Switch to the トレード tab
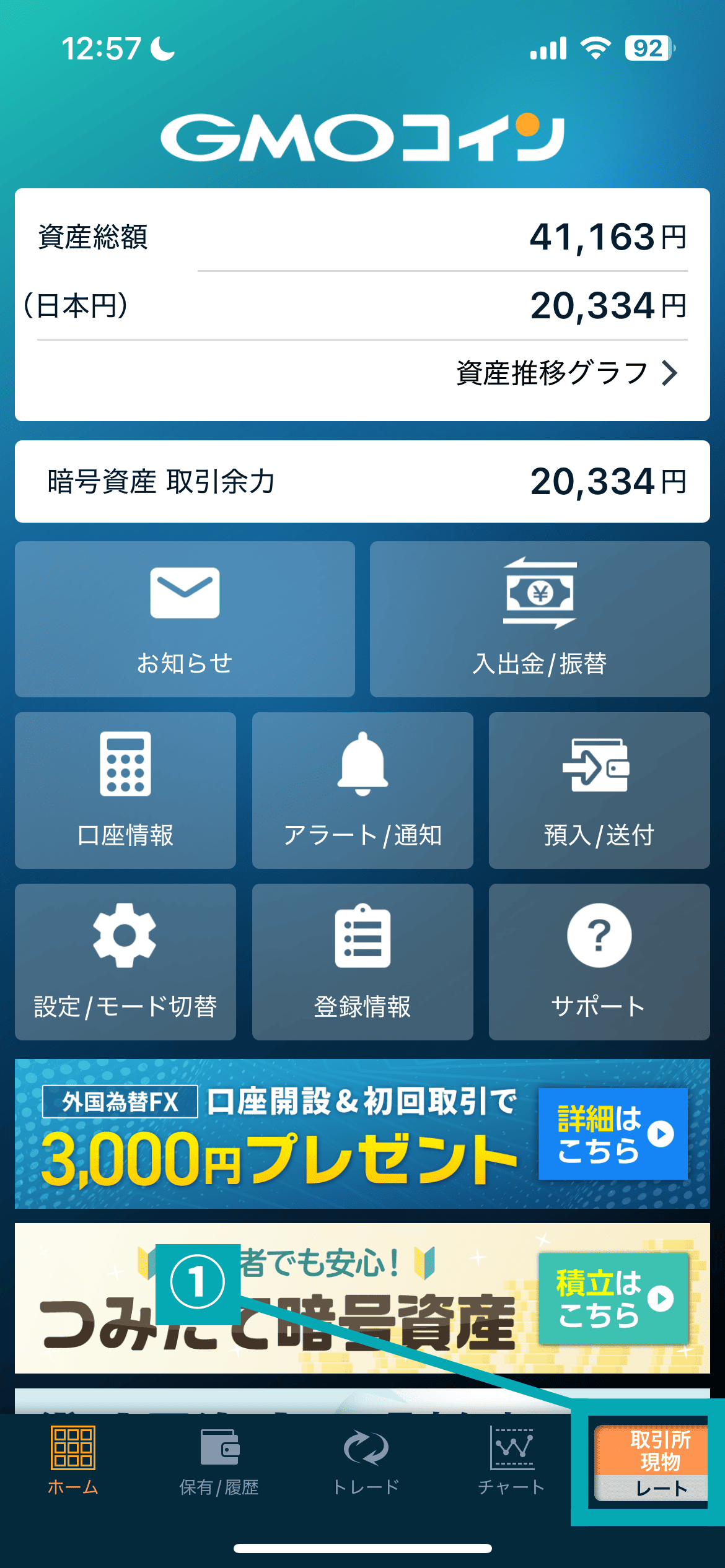Viewport: 725px width, 1568px height. (x=366, y=1459)
